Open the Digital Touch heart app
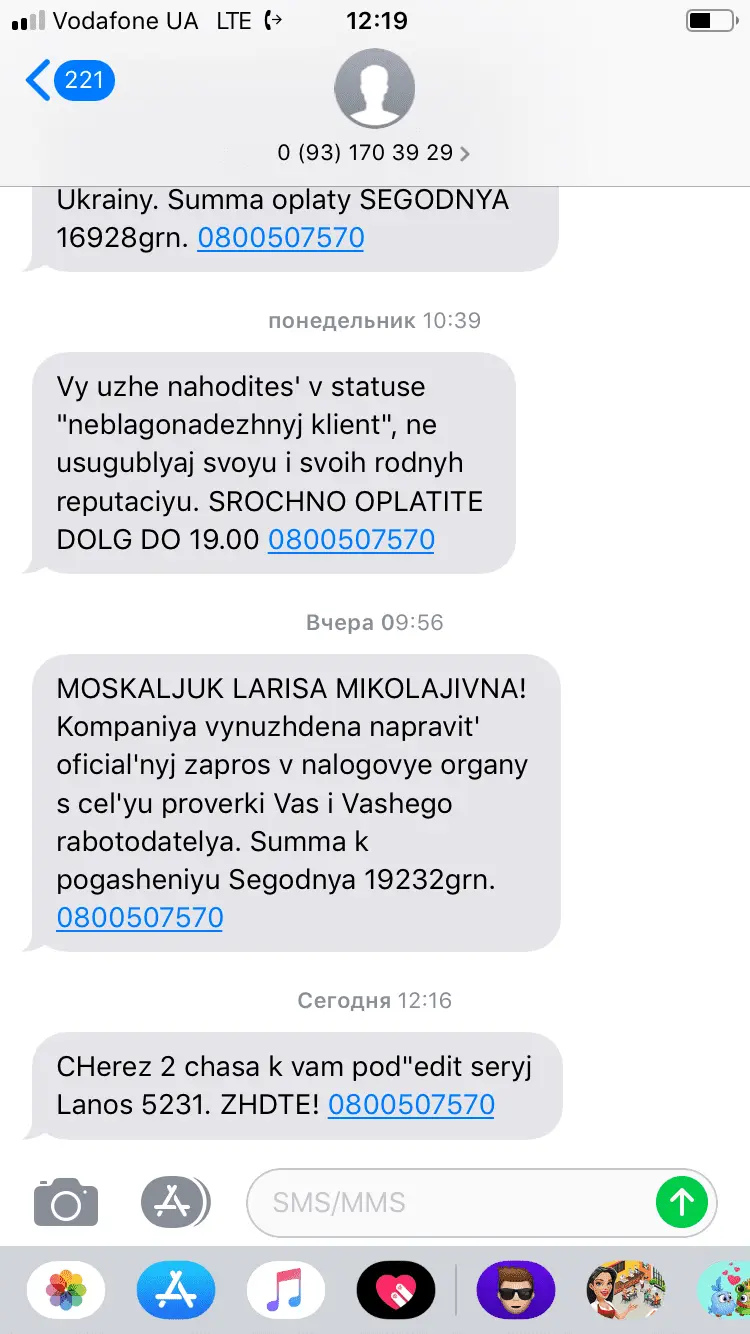The height and width of the screenshot is (1334, 750). click(396, 1290)
